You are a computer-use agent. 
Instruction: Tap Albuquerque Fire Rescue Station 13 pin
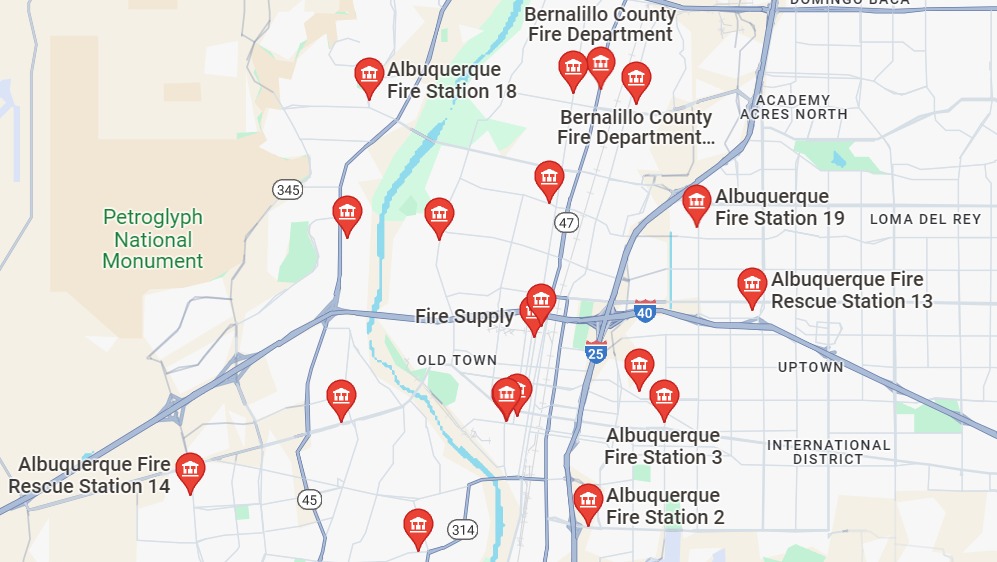click(752, 285)
